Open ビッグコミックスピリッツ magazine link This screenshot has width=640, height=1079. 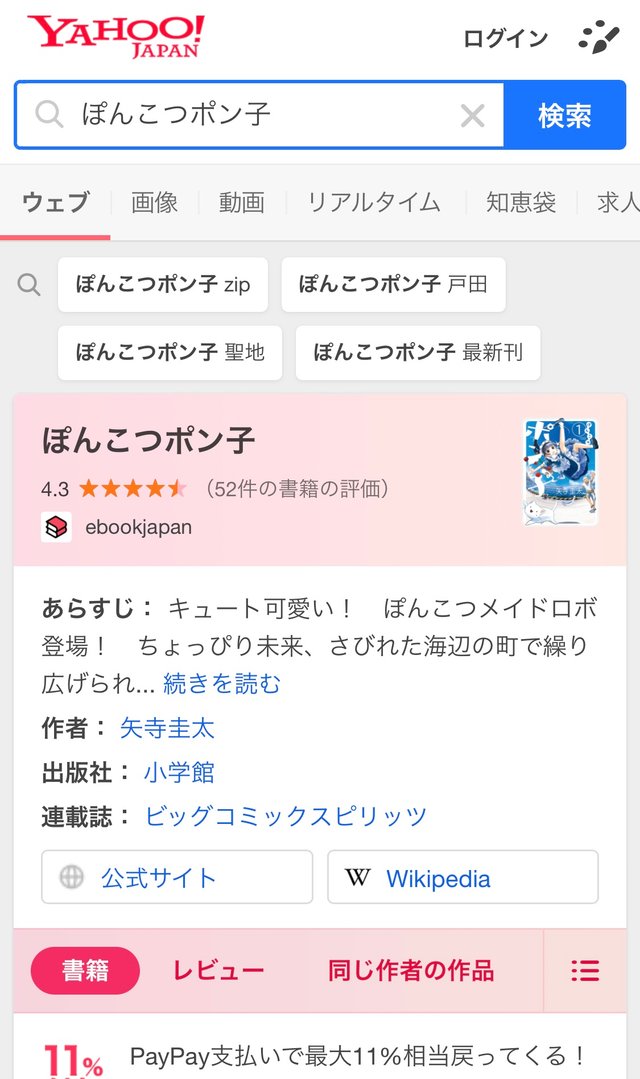pos(285,816)
